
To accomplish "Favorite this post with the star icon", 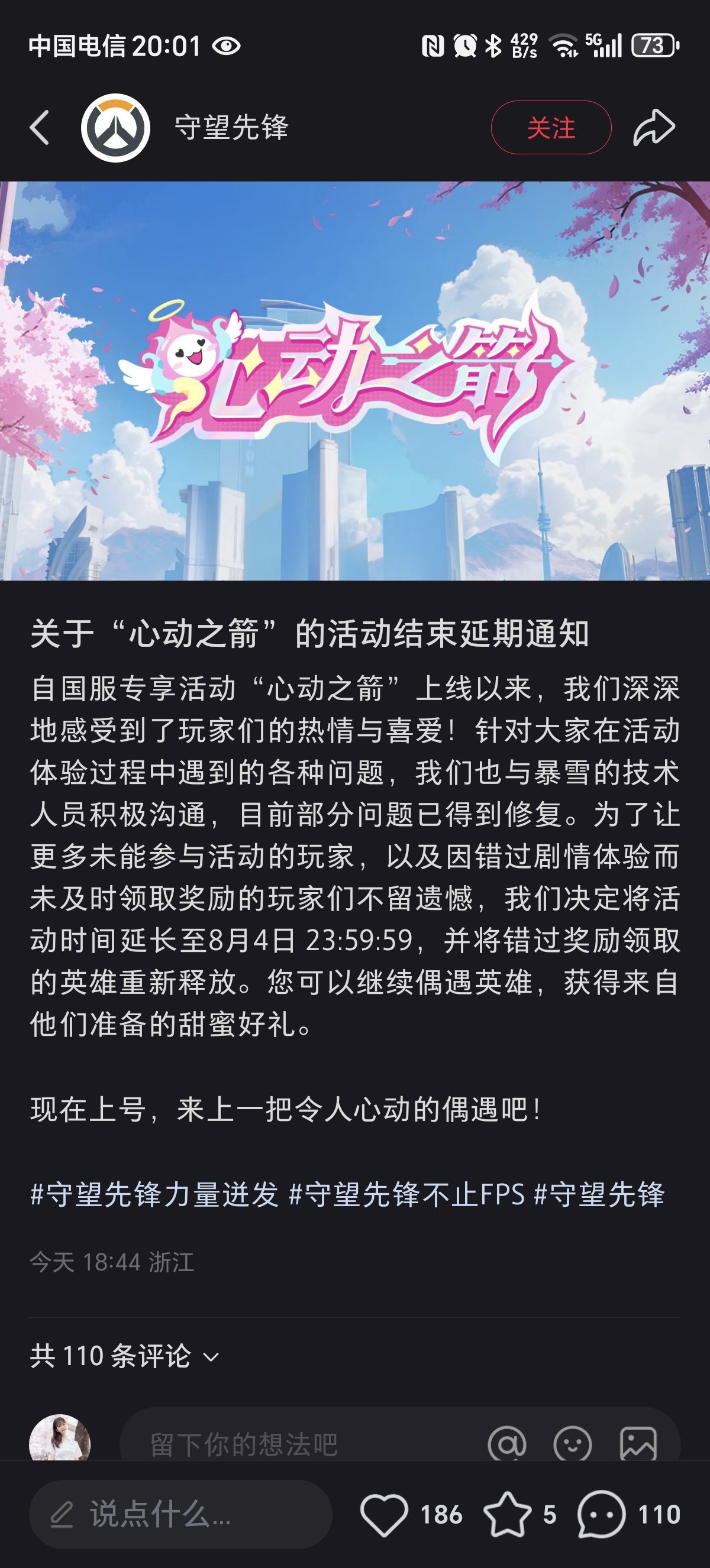I will click(x=506, y=1514).
